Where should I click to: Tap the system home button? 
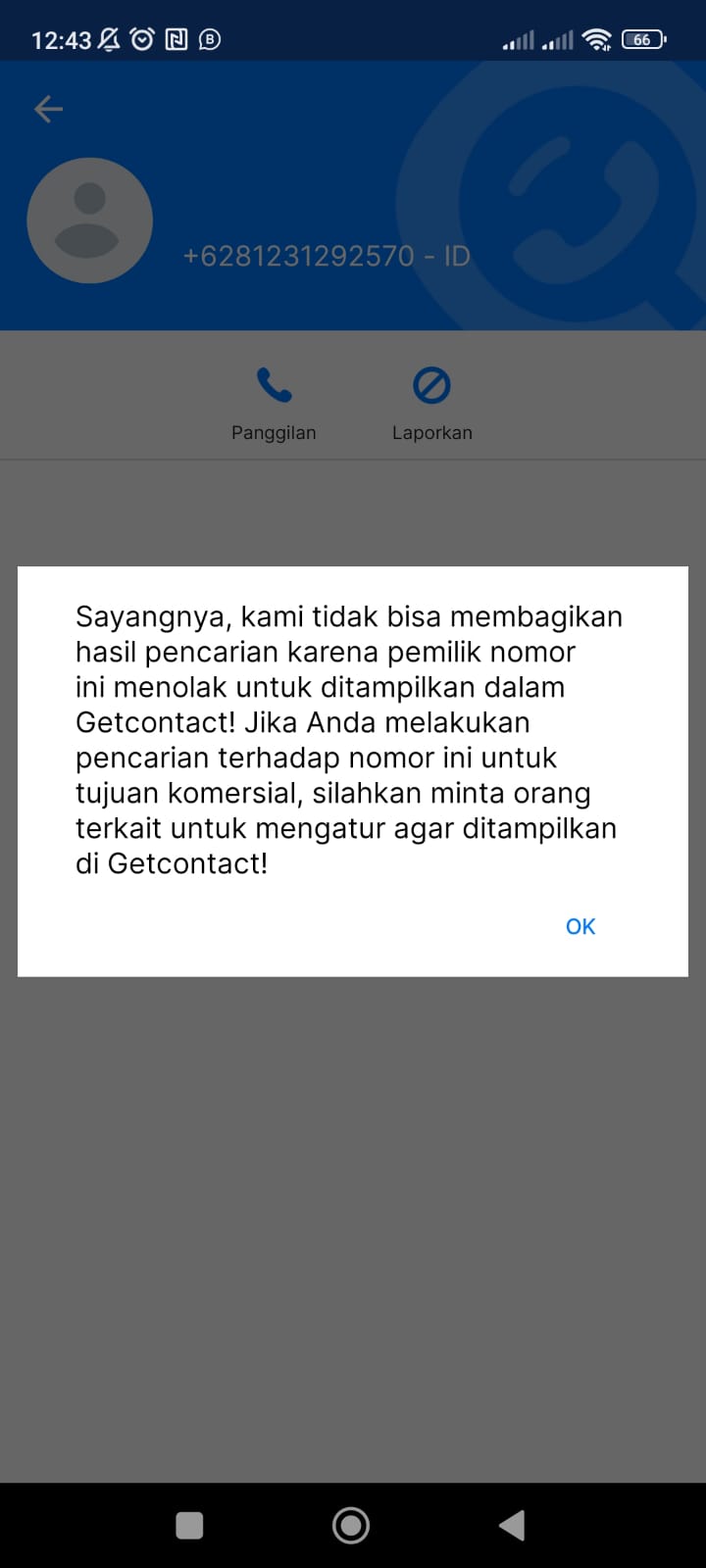351,1525
